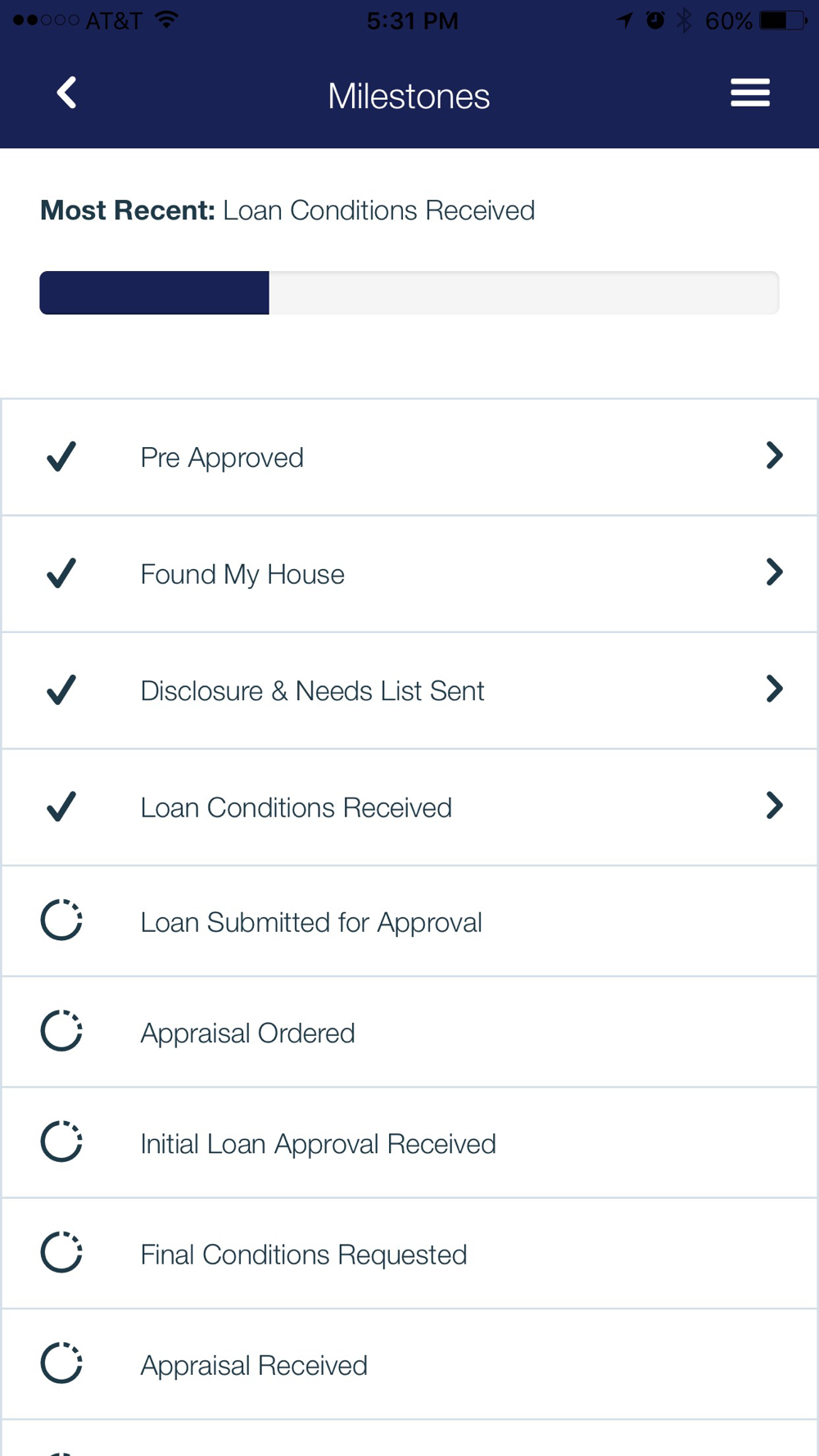
Task: Open the hamburger menu
Action: [x=750, y=93]
